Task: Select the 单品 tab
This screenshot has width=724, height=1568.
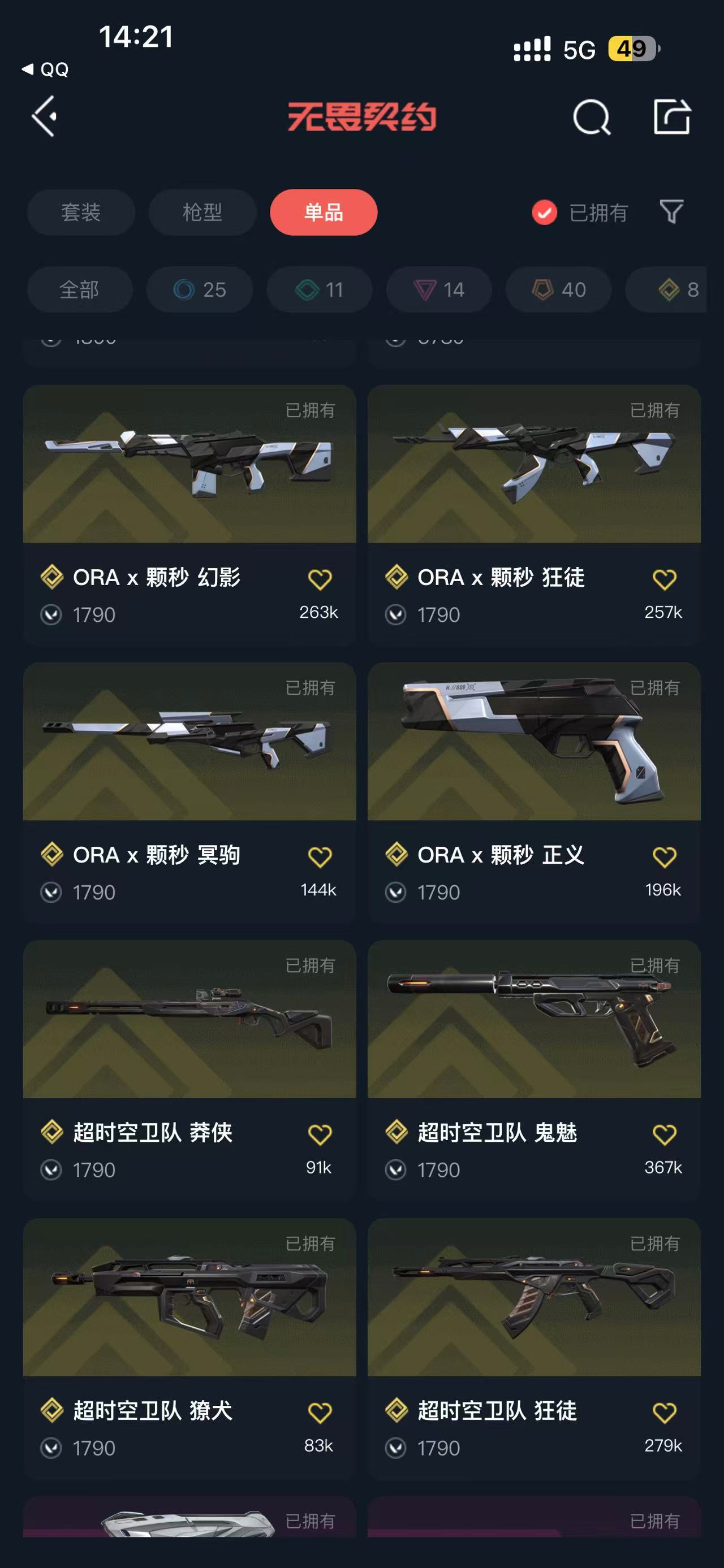Action: pyautogui.click(x=324, y=213)
